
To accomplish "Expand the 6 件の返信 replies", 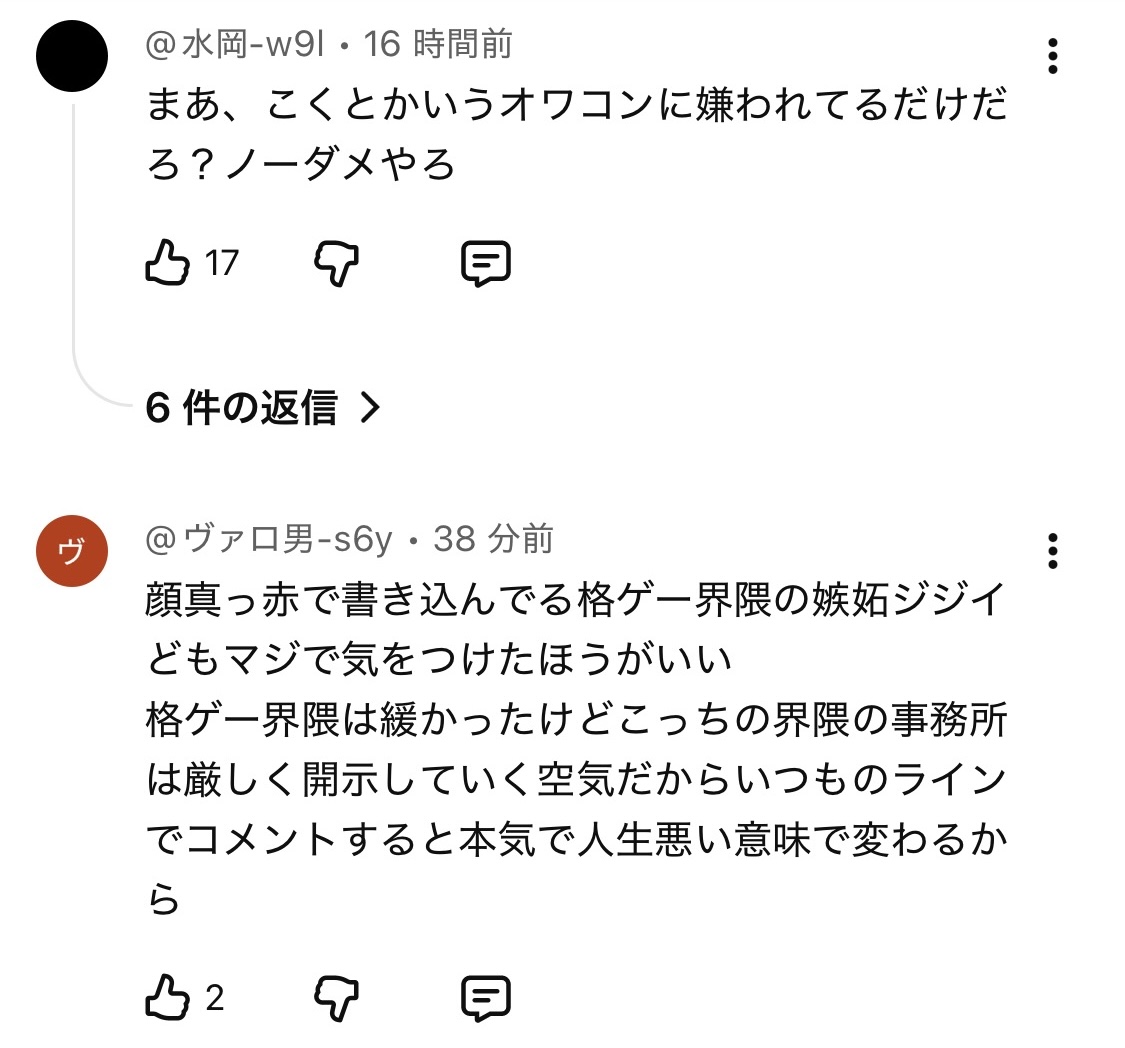I will [x=263, y=407].
